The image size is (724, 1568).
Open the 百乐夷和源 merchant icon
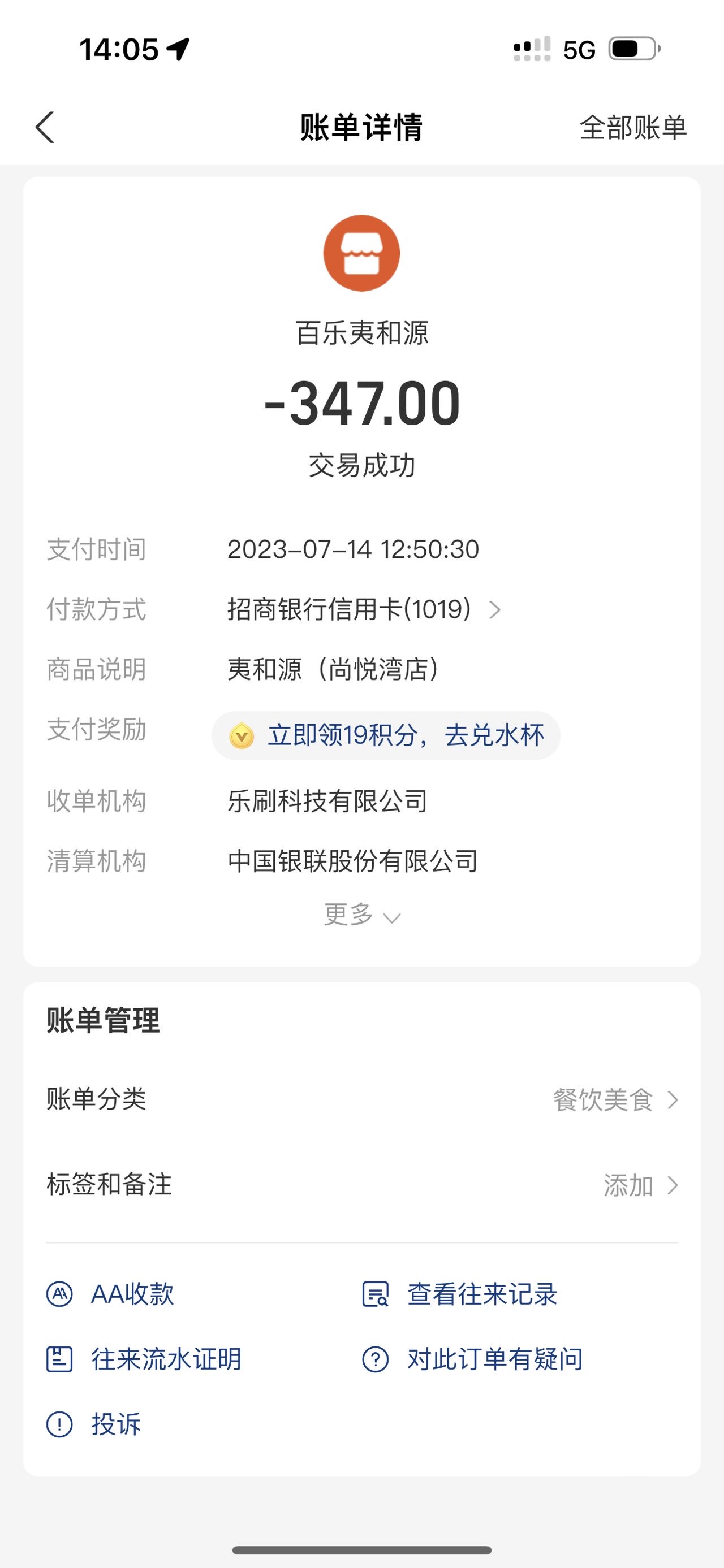361,253
